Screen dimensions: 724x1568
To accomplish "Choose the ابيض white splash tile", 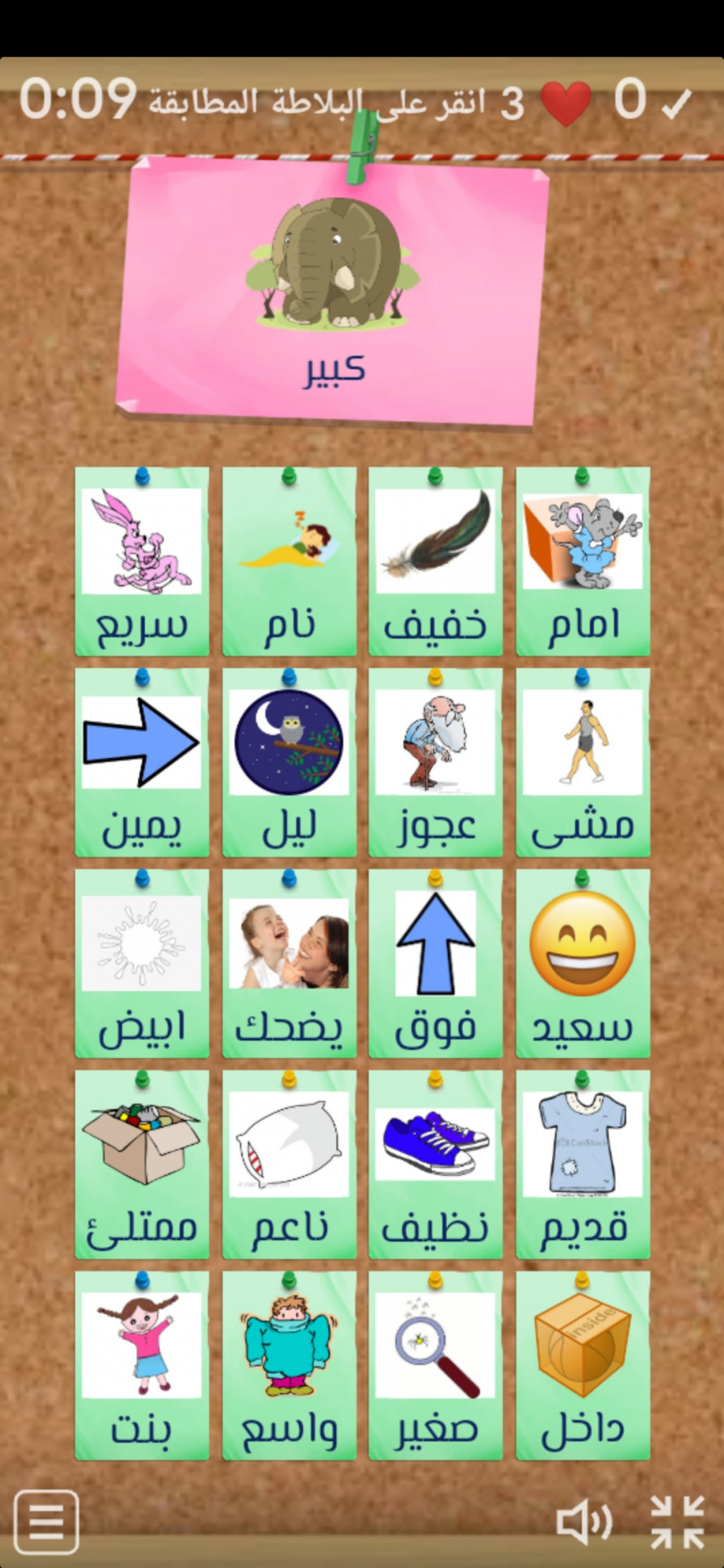I will (142, 965).
